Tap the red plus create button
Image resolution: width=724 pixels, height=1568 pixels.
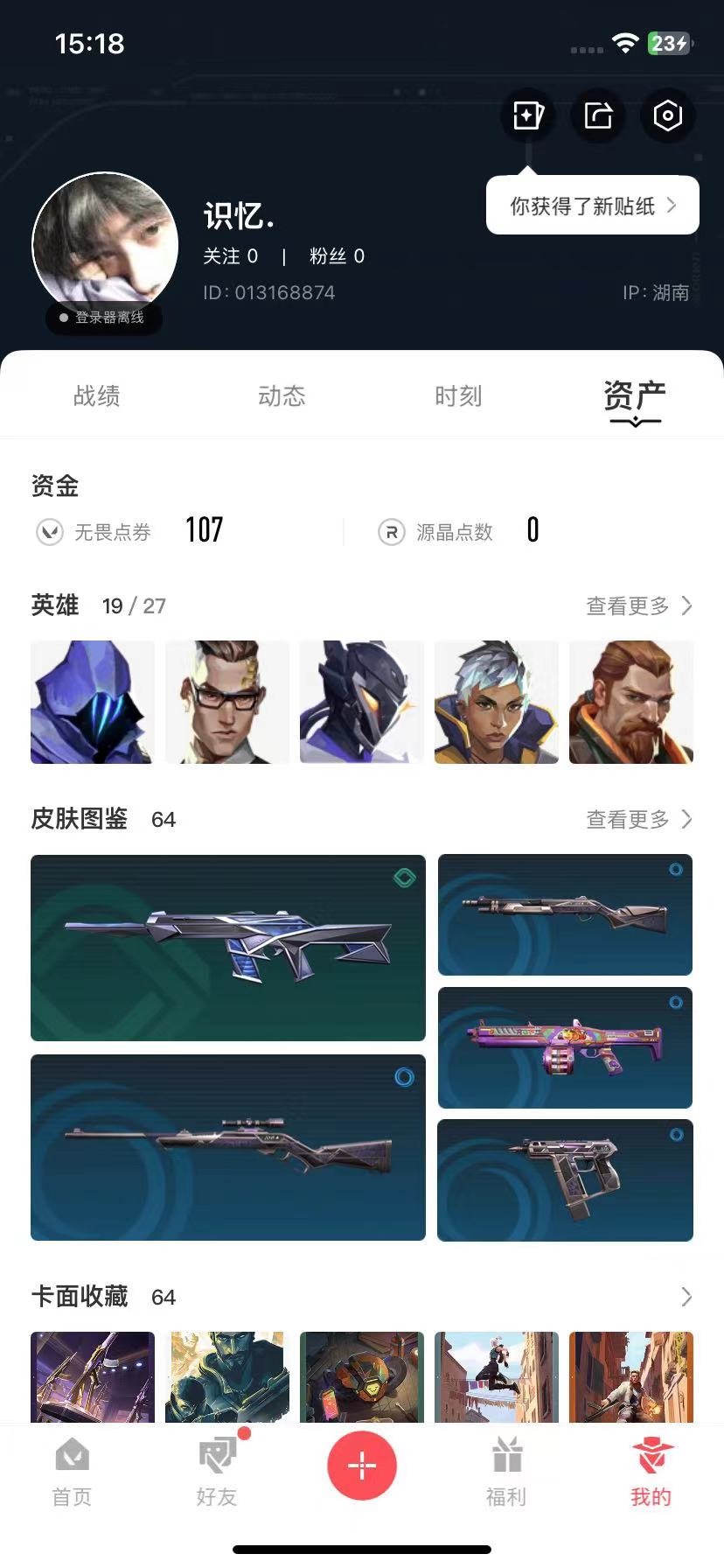click(x=362, y=1466)
